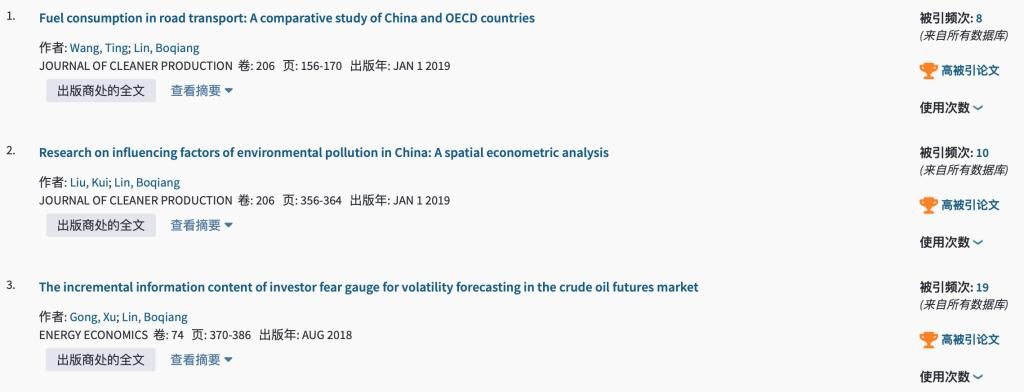Open the publisher full text for the Energy Economics paper
This screenshot has width=1024, height=392.
(101, 359)
